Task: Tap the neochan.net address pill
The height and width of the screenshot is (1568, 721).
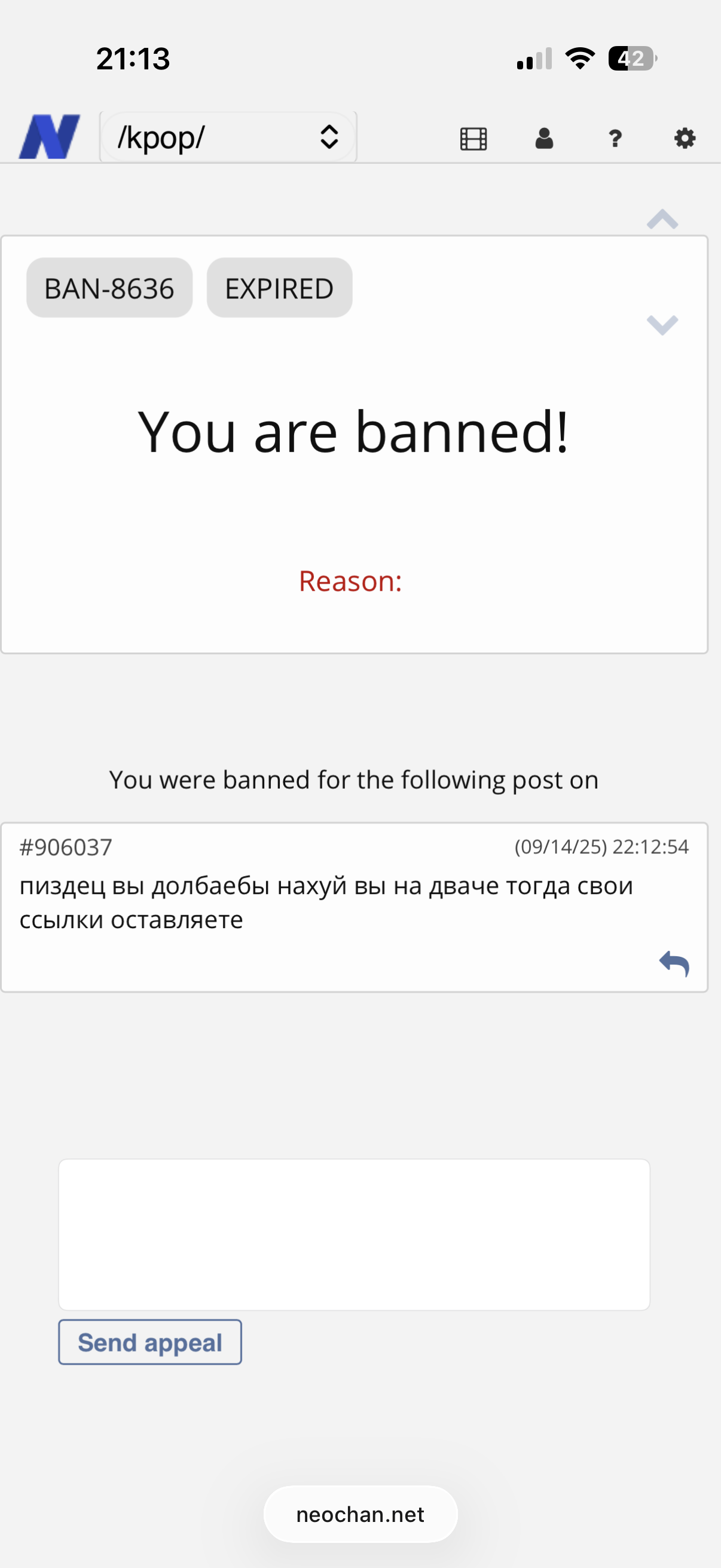Action: click(360, 1514)
